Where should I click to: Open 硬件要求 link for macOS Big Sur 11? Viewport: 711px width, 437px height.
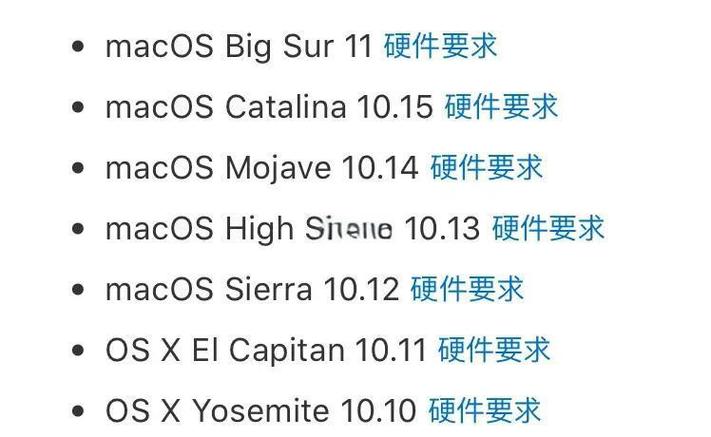440,46
